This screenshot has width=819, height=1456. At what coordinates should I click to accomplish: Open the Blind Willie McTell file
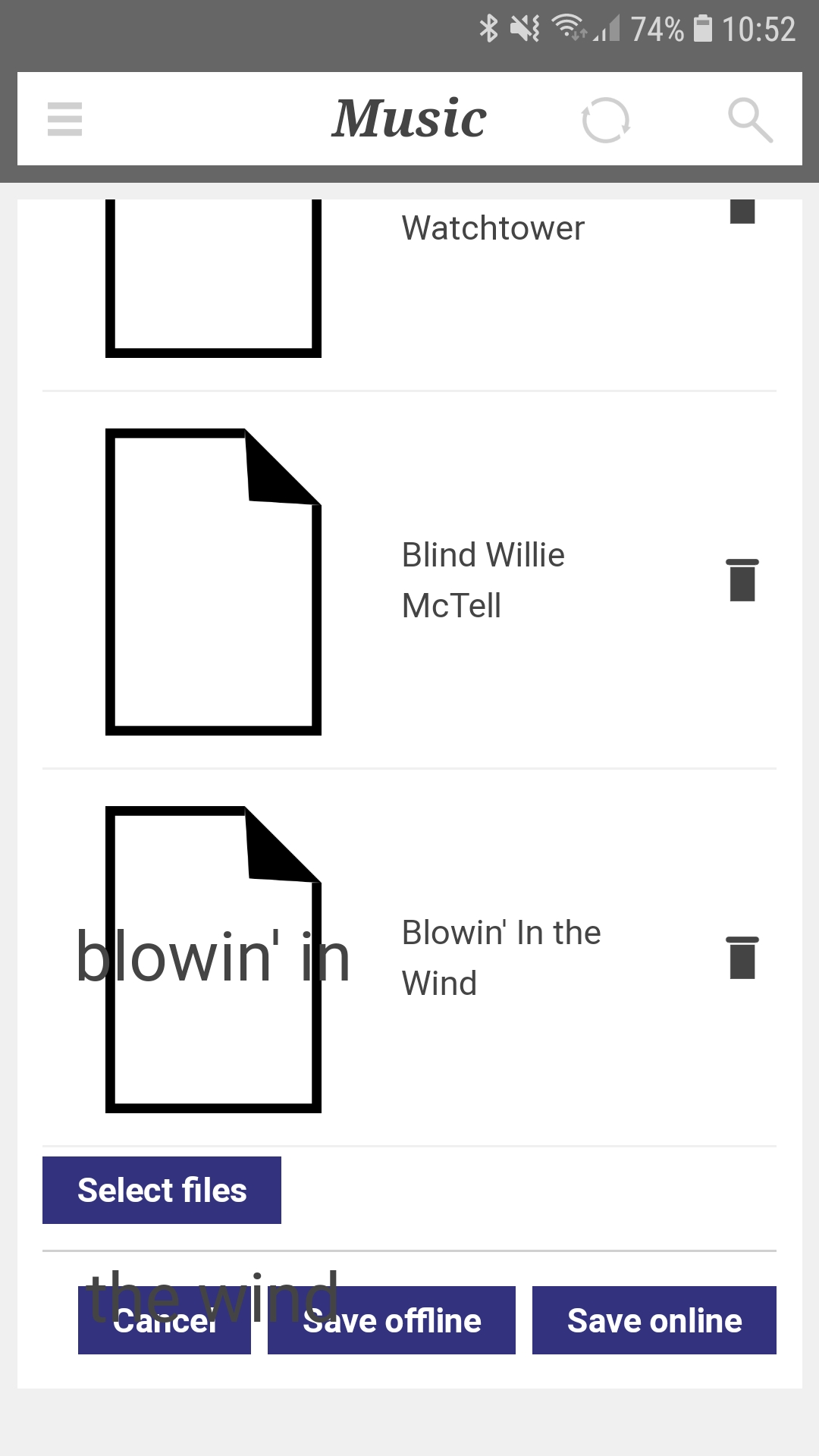pyautogui.click(x=483, y=580)
